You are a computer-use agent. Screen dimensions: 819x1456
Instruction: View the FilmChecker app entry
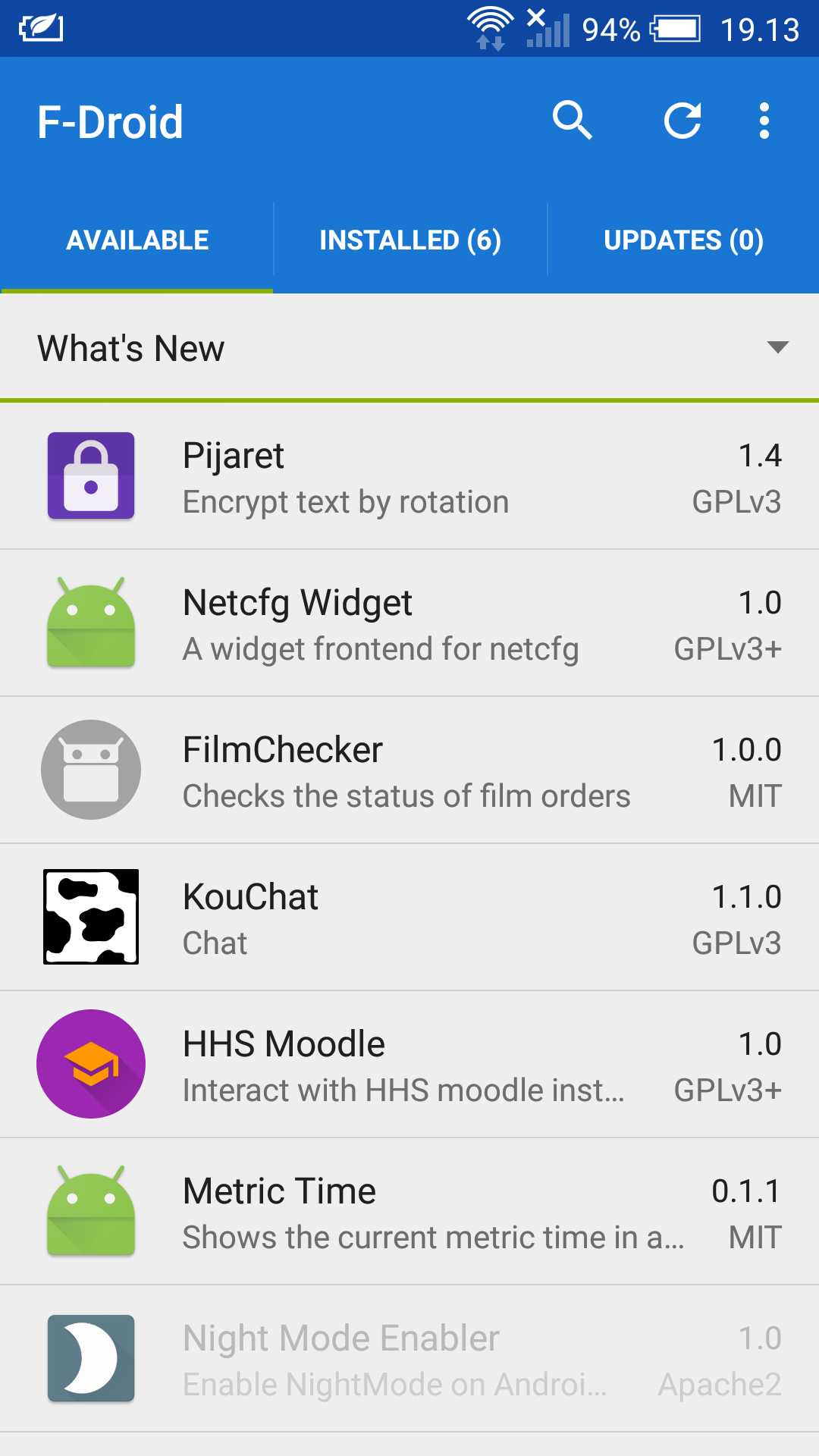(x=409, y=770)
